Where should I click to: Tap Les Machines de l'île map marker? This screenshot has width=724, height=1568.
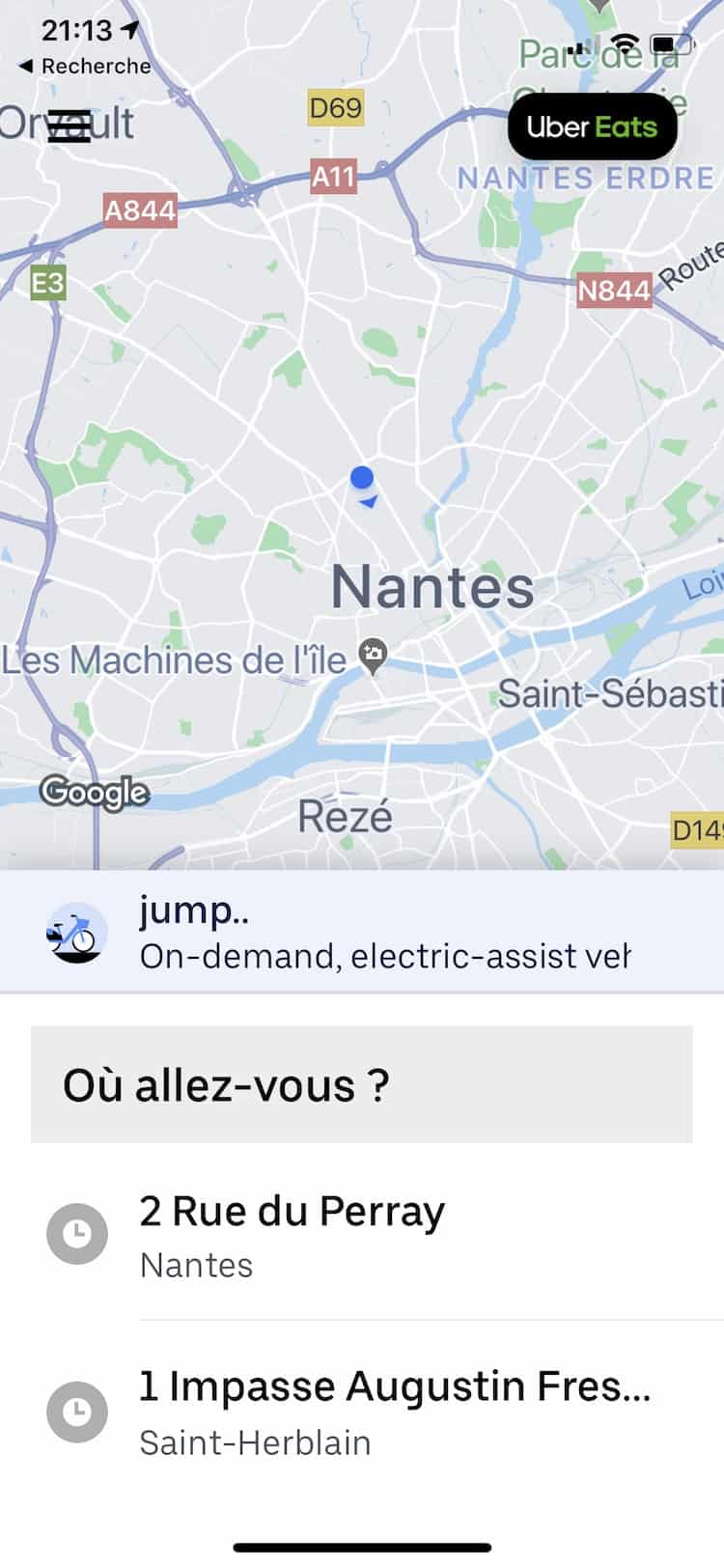point(373,657)
